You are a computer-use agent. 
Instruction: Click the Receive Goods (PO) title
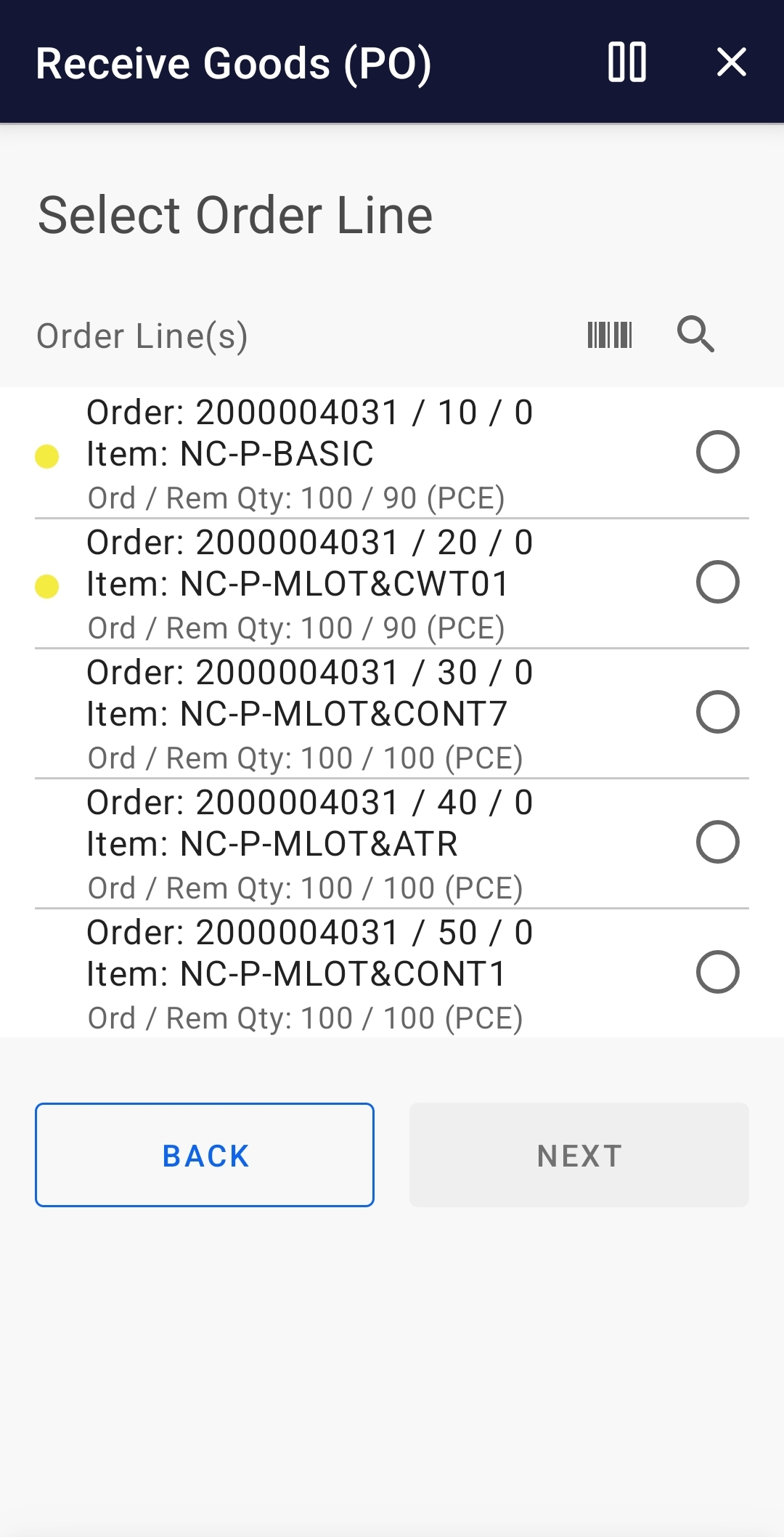click(x=234, y=63)
